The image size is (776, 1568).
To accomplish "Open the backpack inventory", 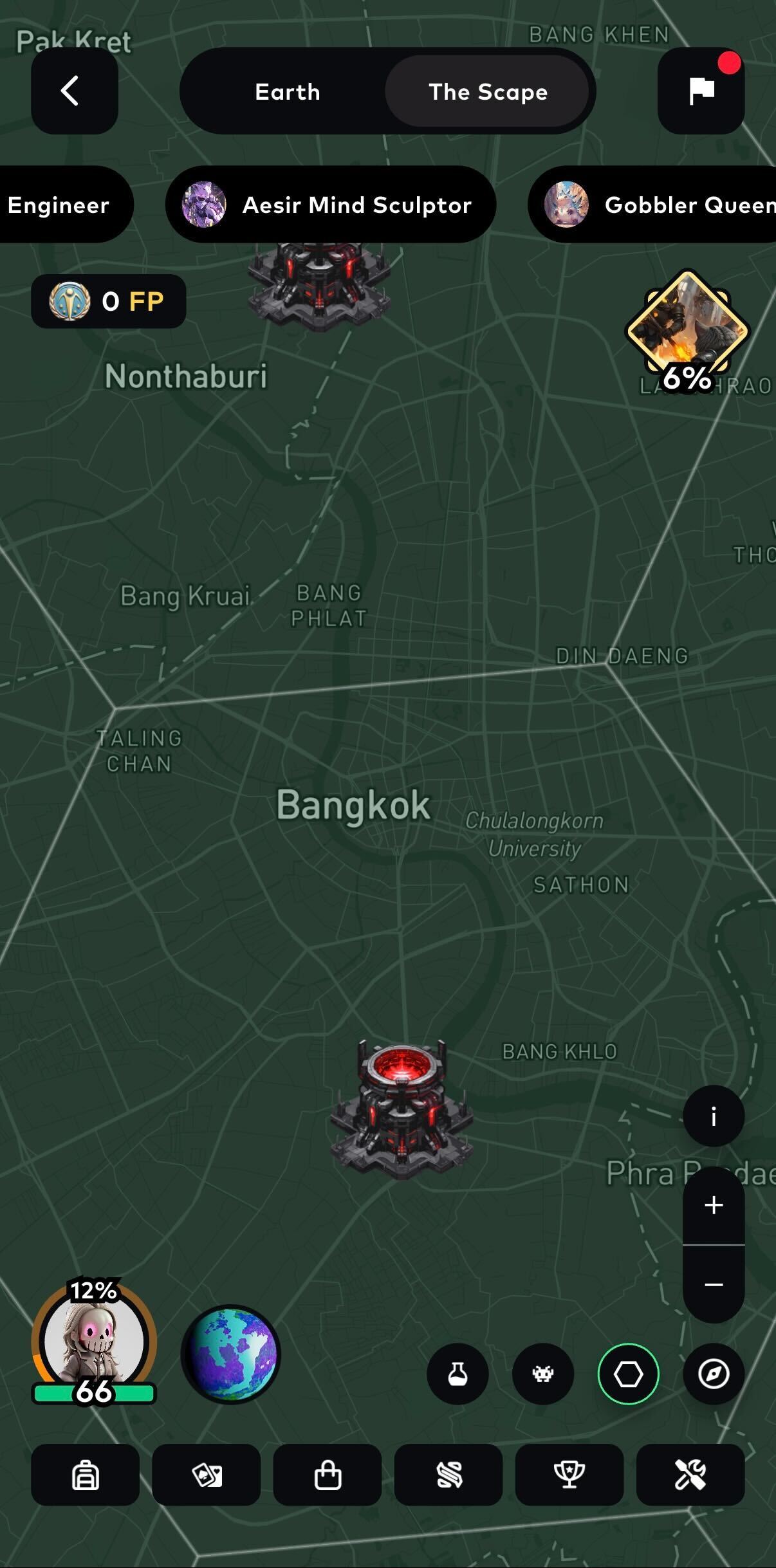I will coord(87,1477).
